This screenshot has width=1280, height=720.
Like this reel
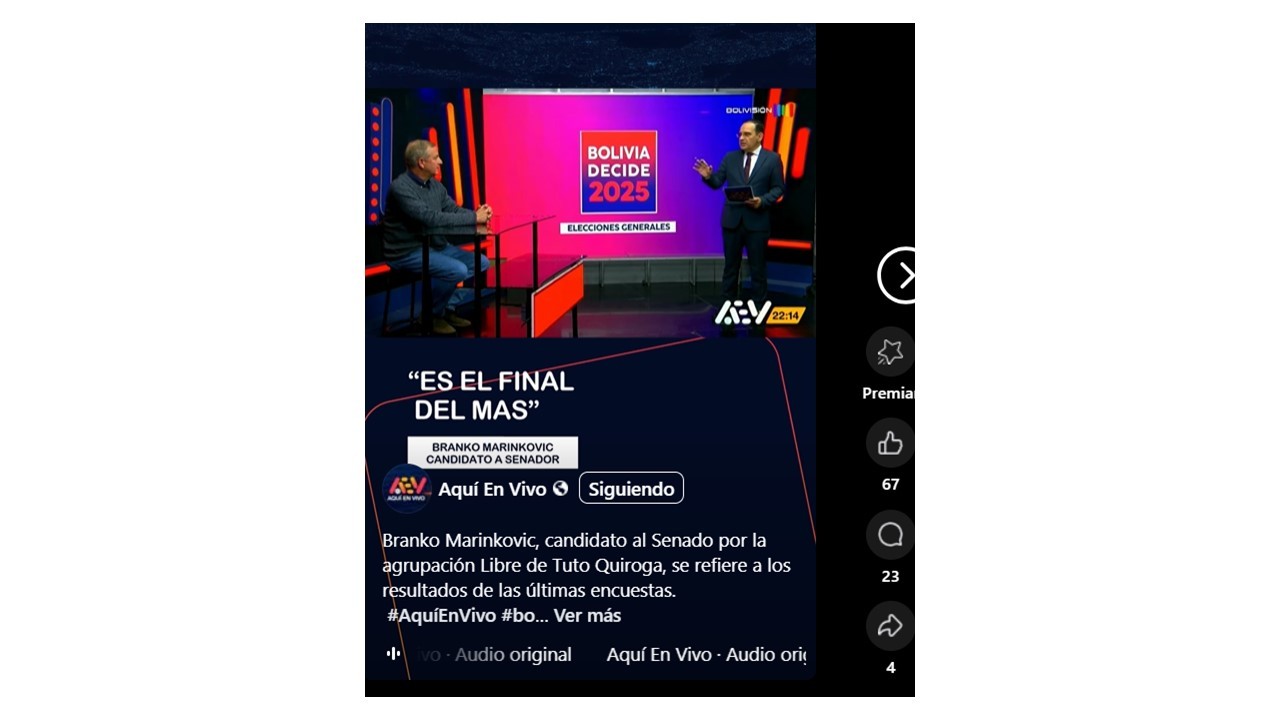point(890,444)
